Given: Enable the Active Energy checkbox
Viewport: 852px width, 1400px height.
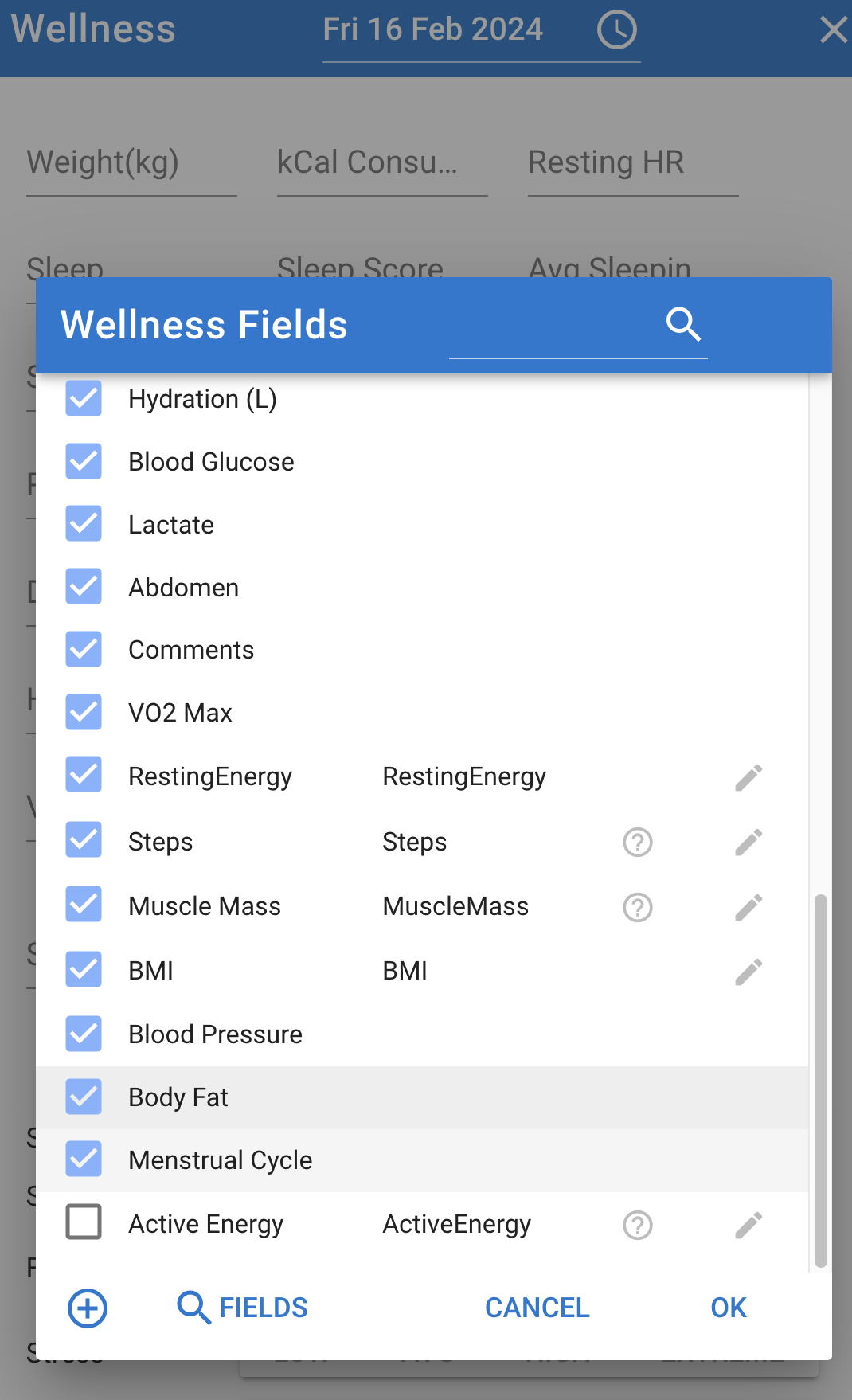Looking at the screenshot, I should click(84, 1222).
